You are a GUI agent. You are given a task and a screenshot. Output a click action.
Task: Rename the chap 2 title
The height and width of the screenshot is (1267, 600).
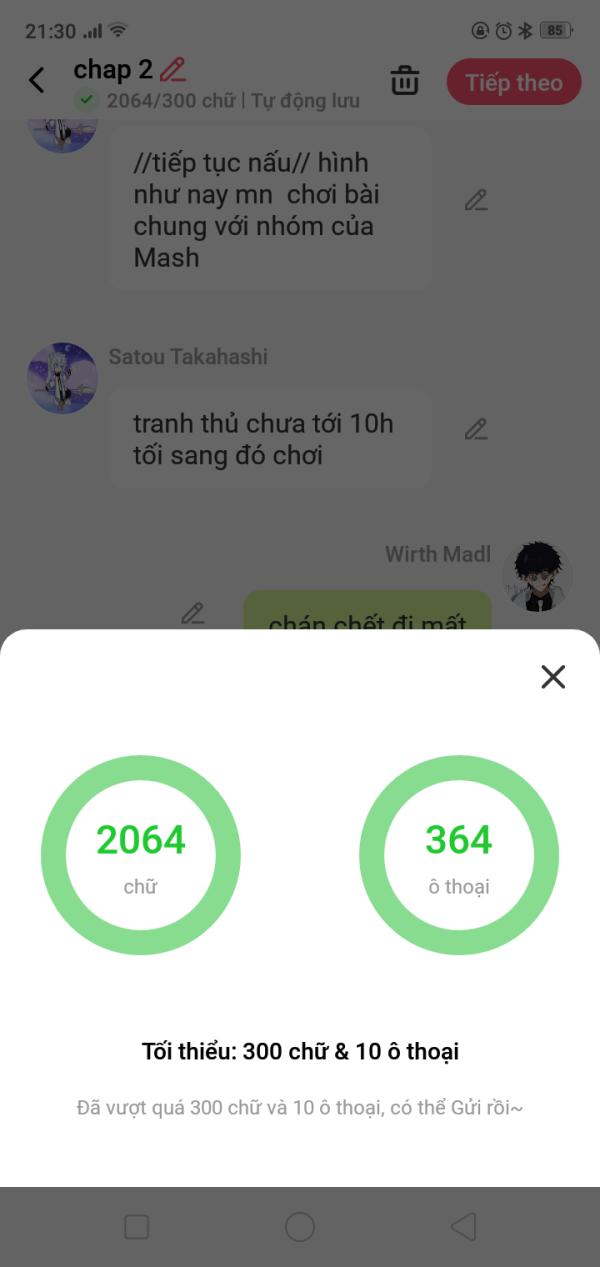pos(173,69)
